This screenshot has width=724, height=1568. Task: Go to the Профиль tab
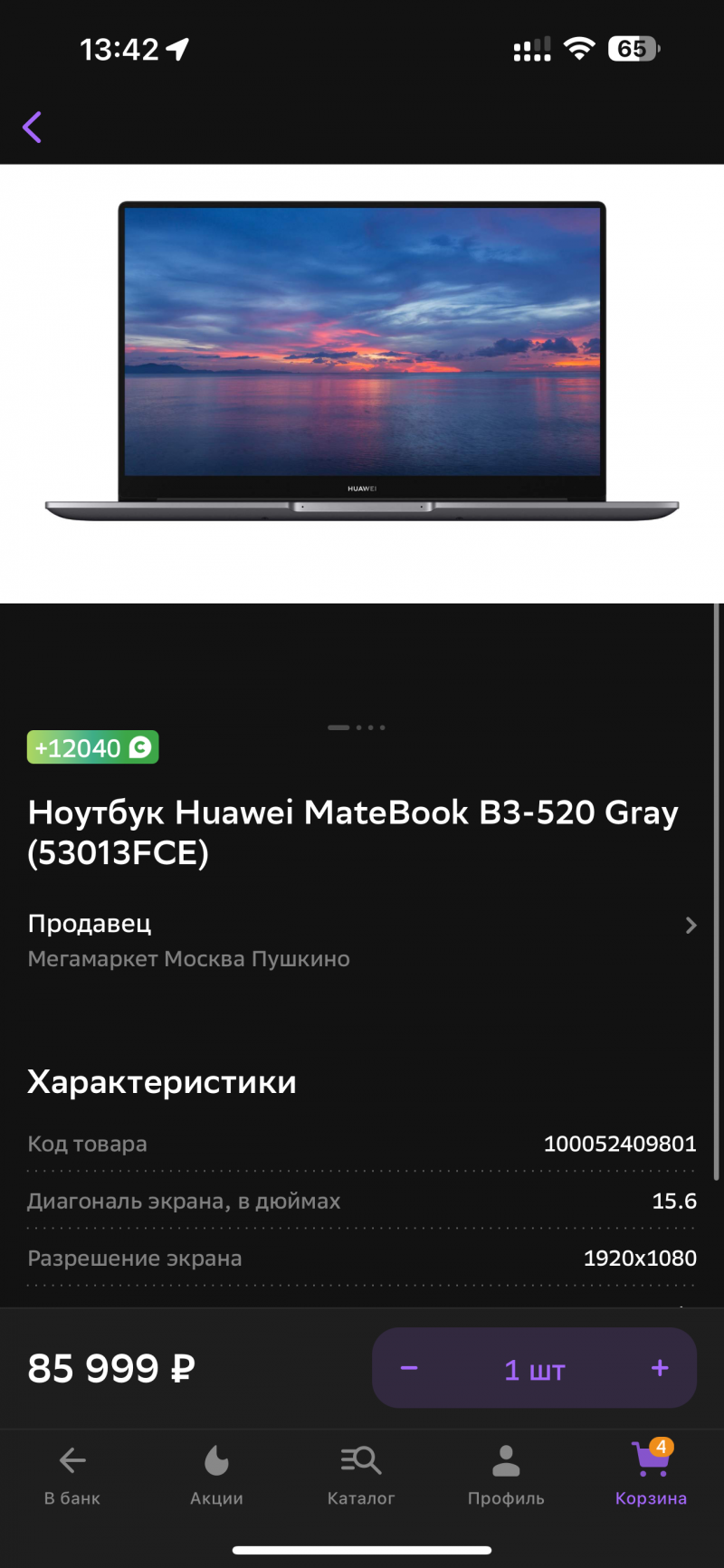[x=506, y=1475]
